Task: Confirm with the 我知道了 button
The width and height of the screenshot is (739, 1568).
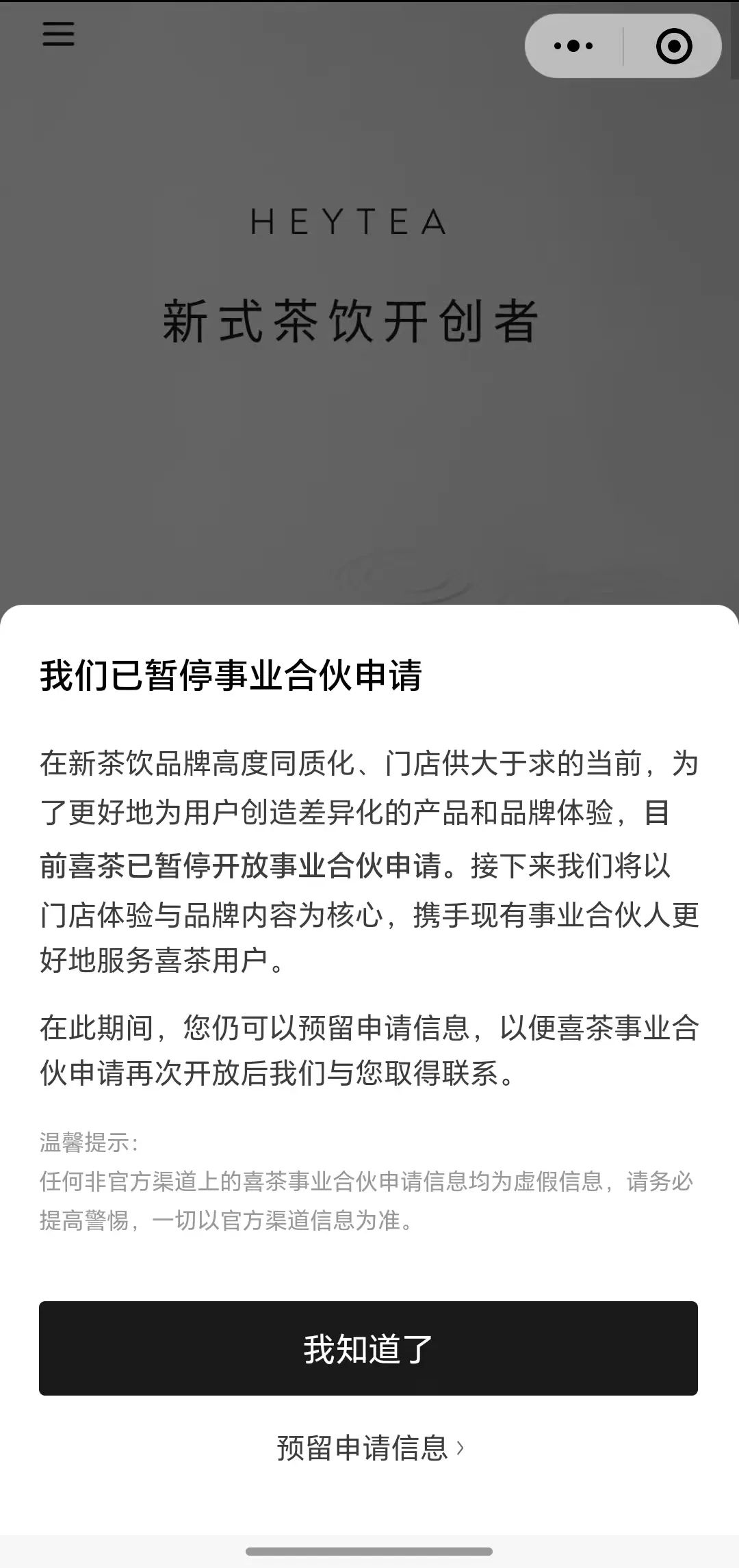Action: point(368,1348)
